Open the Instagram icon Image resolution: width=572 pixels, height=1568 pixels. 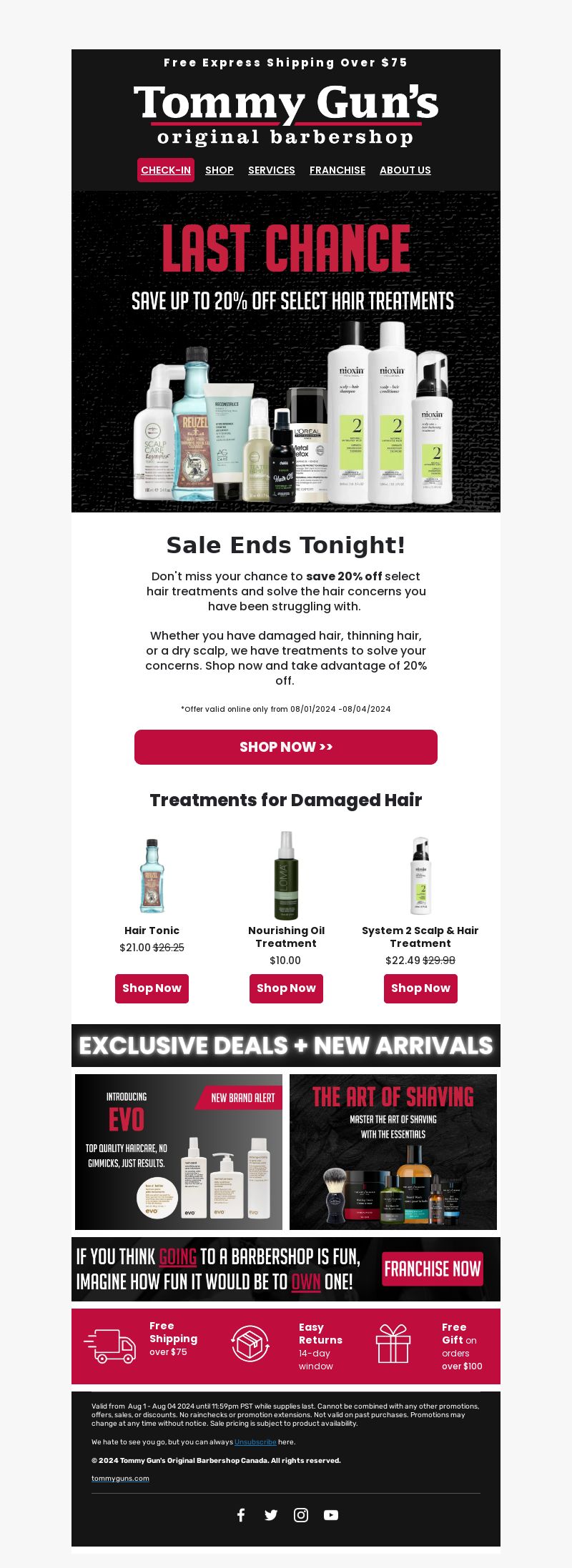coord(301,1515)
